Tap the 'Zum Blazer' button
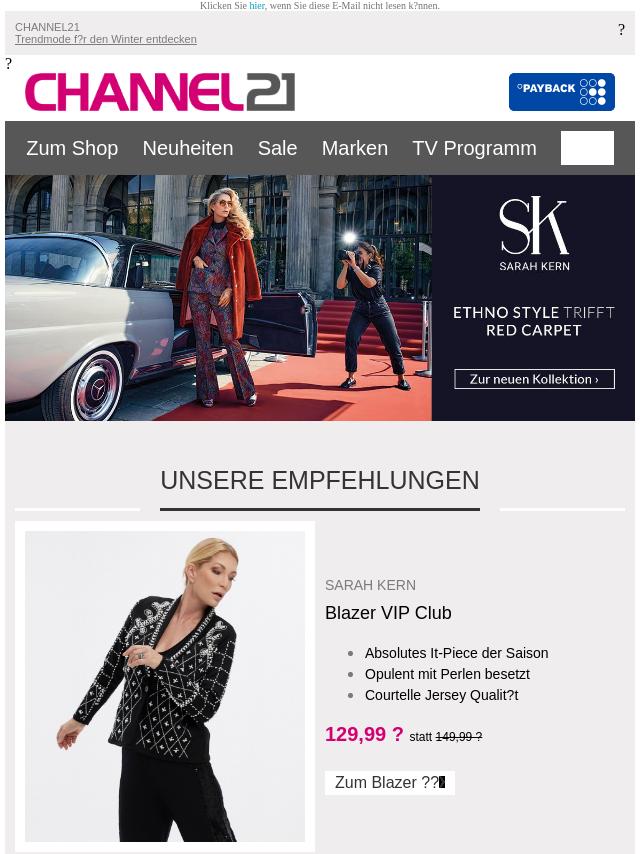This screenshot has width=640, height=854. (x=389, y=783)
